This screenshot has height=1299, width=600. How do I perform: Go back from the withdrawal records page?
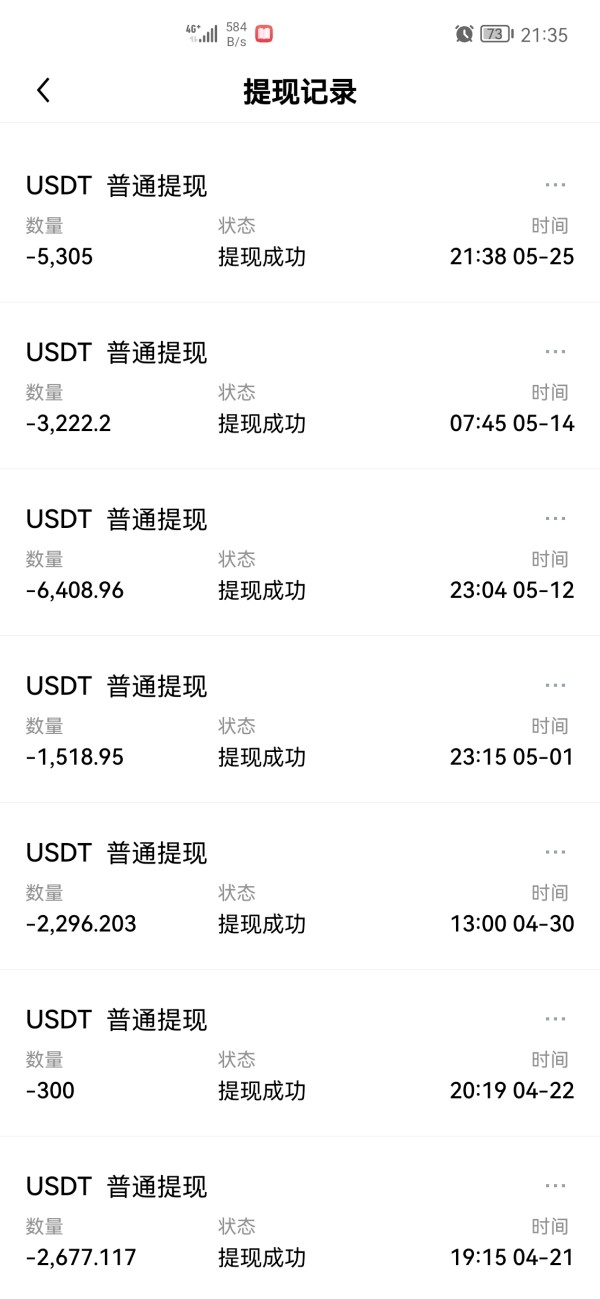[x=43, y=91]
